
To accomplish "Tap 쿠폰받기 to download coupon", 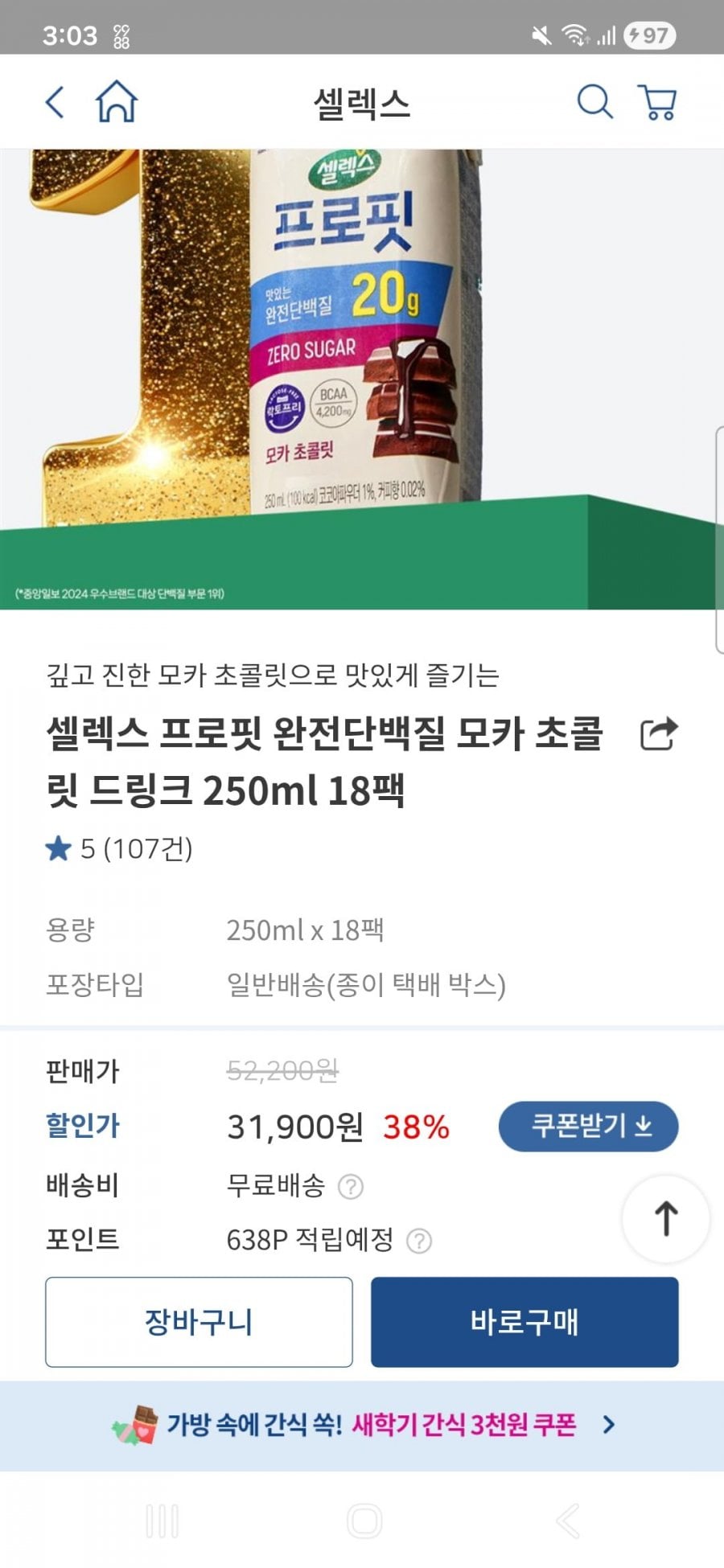I will [589, 1126].
